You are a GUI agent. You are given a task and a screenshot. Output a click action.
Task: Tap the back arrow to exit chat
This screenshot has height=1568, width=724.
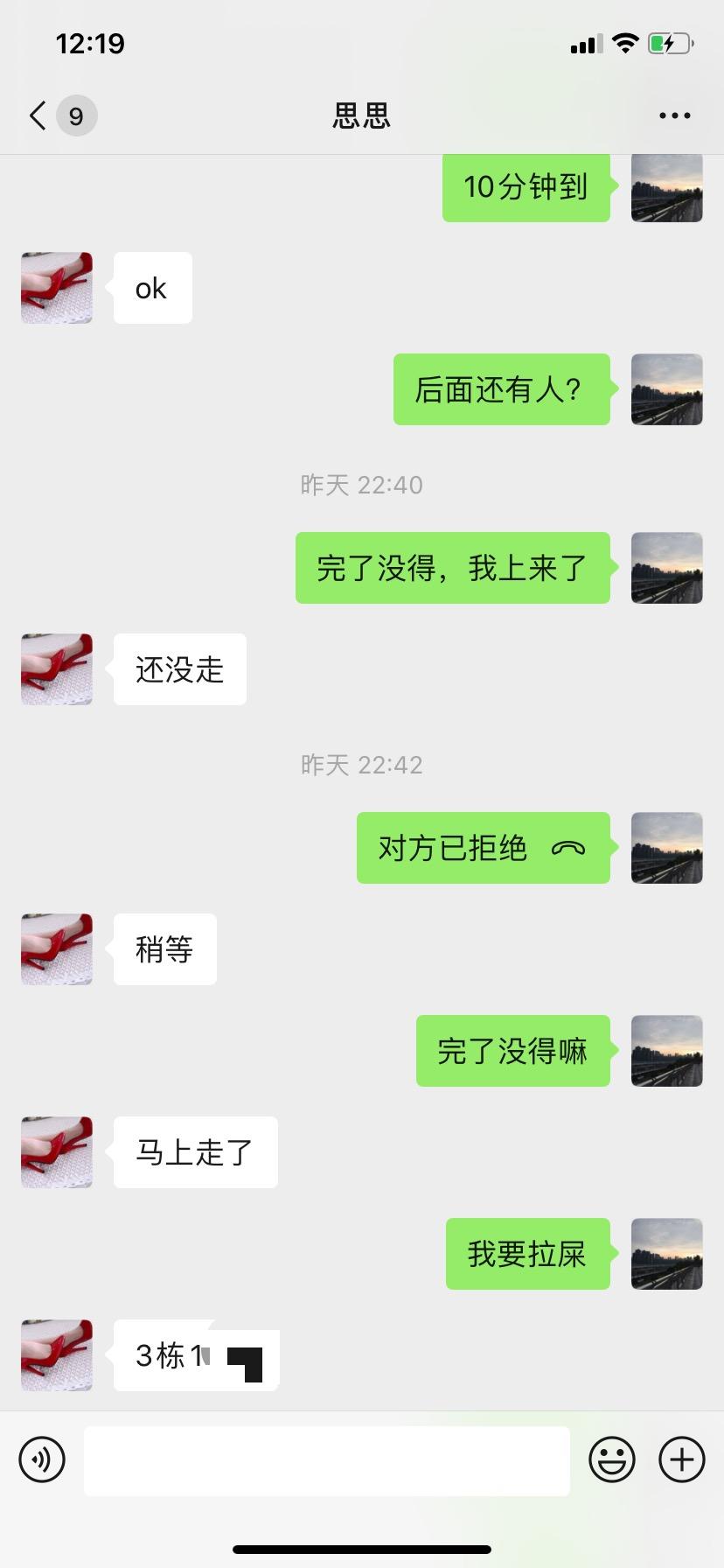35,115
